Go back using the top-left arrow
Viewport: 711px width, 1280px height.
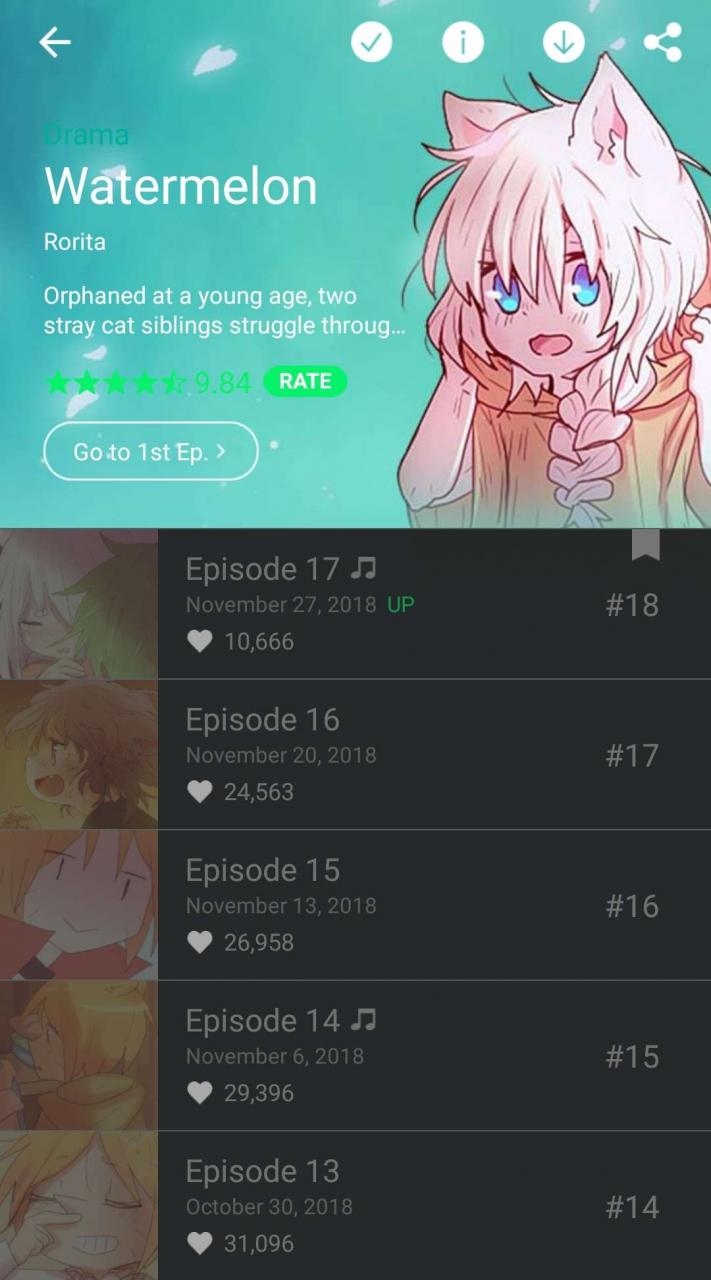(55, 42)
